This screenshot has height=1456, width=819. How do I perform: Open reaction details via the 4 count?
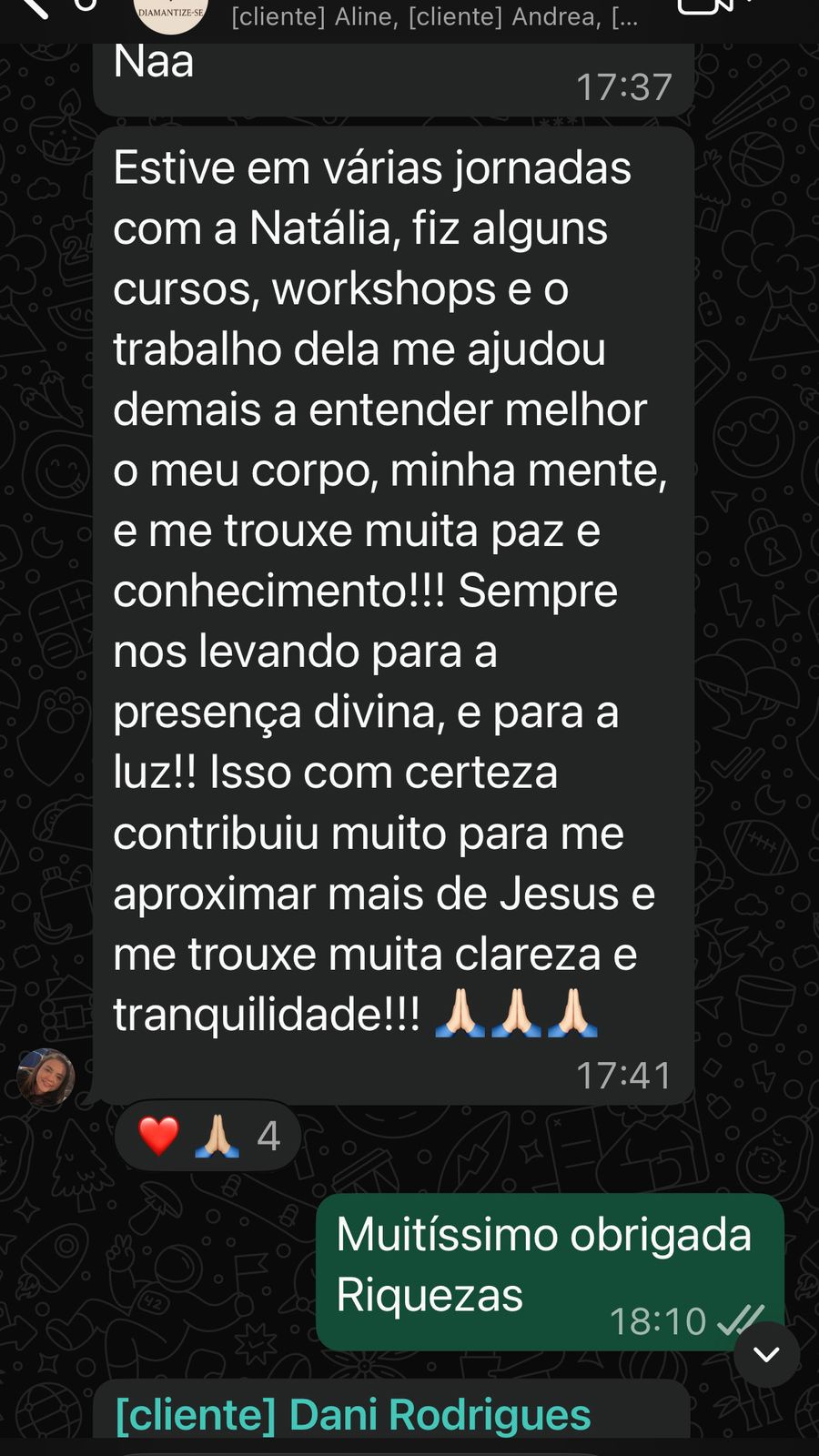pos(265,1135)
